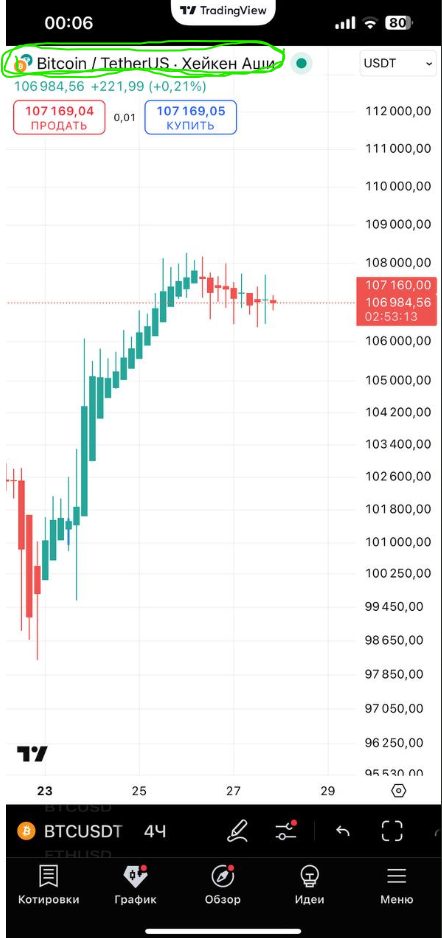Switch to the Идеи tab
Viewport: 442px width, 938px height.
click(310, 885)
